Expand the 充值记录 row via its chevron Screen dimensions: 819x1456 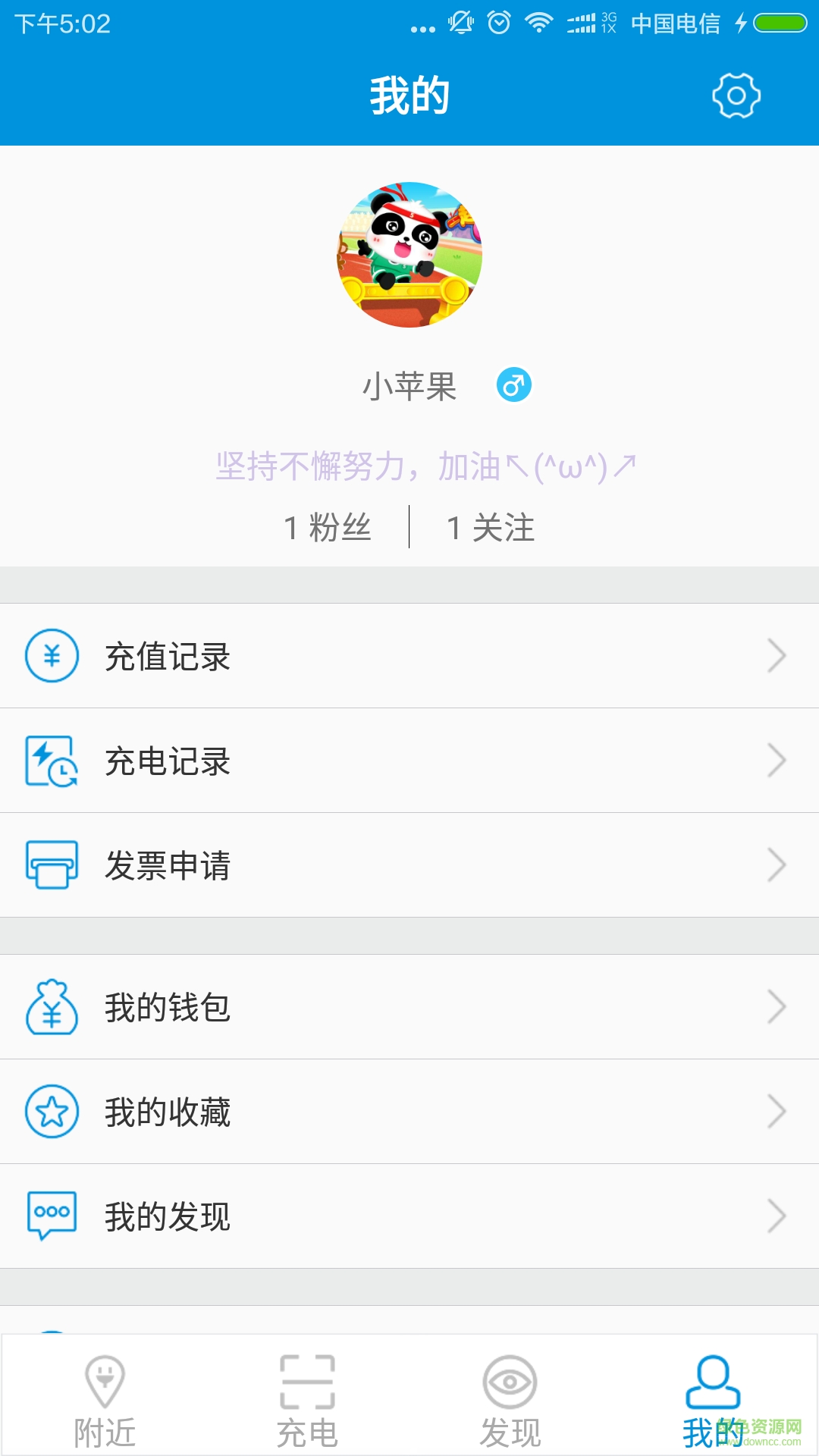point(775,657)
